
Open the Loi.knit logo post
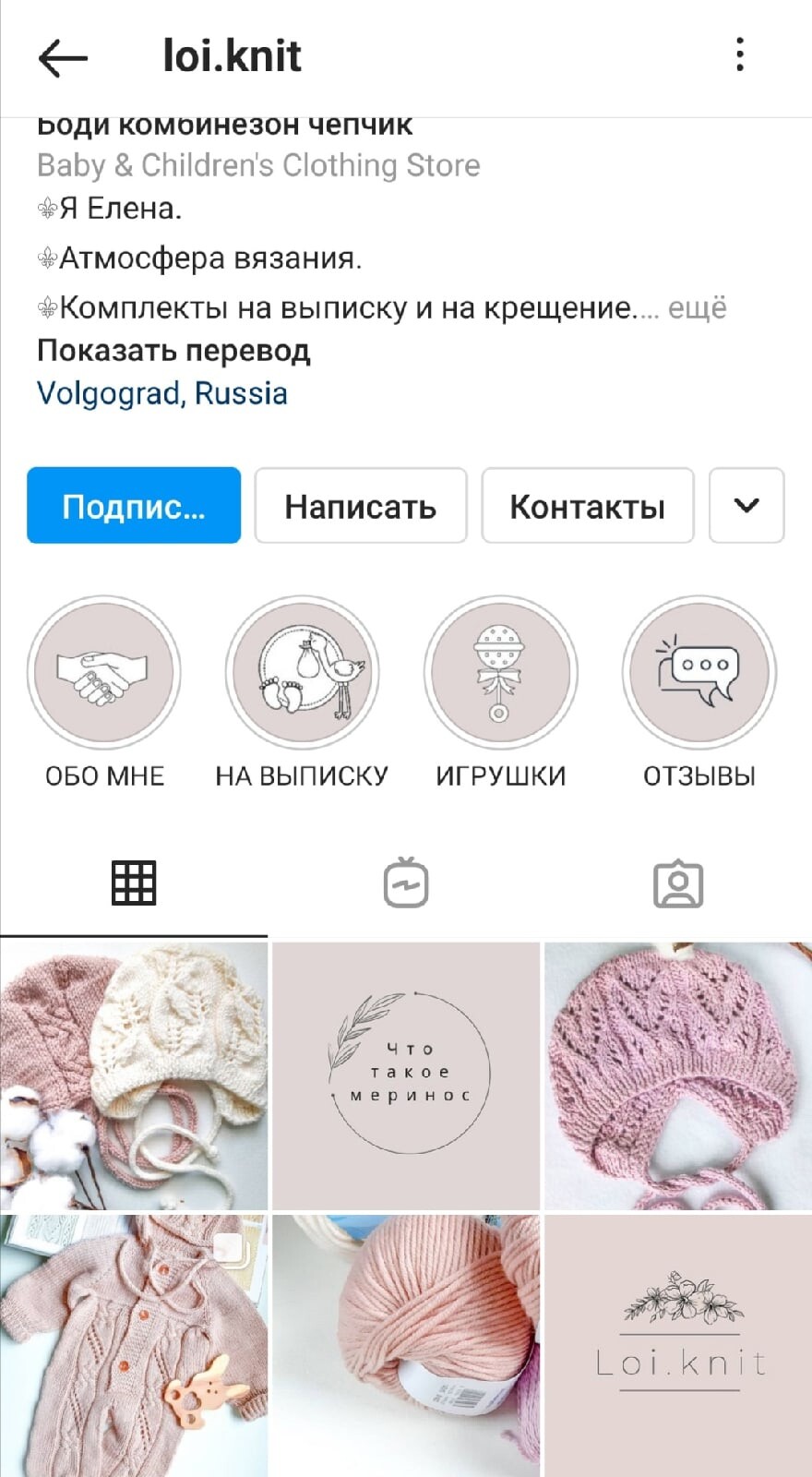point(678,1346)
